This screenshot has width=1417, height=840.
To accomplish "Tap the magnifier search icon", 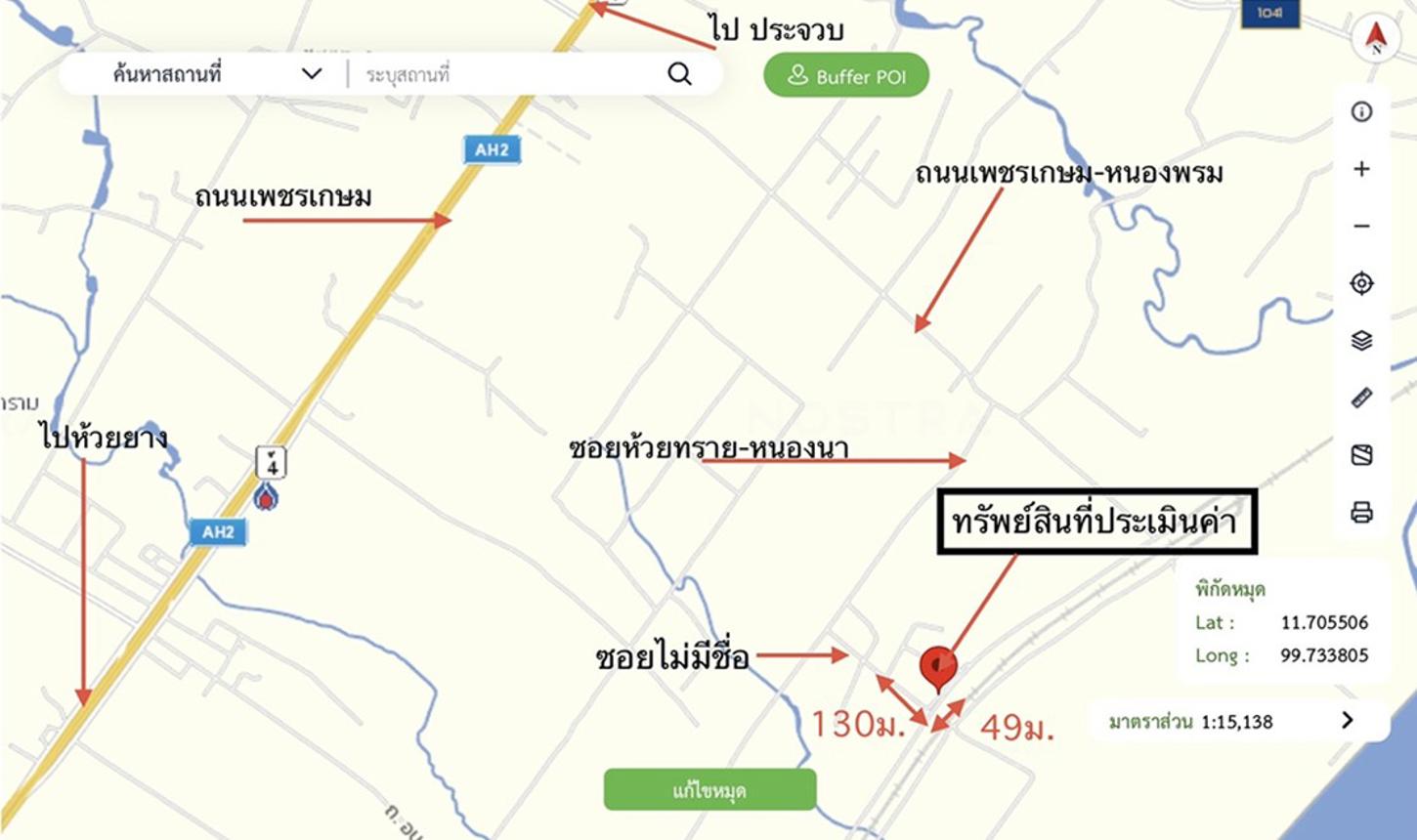I will tap(679, 74).
